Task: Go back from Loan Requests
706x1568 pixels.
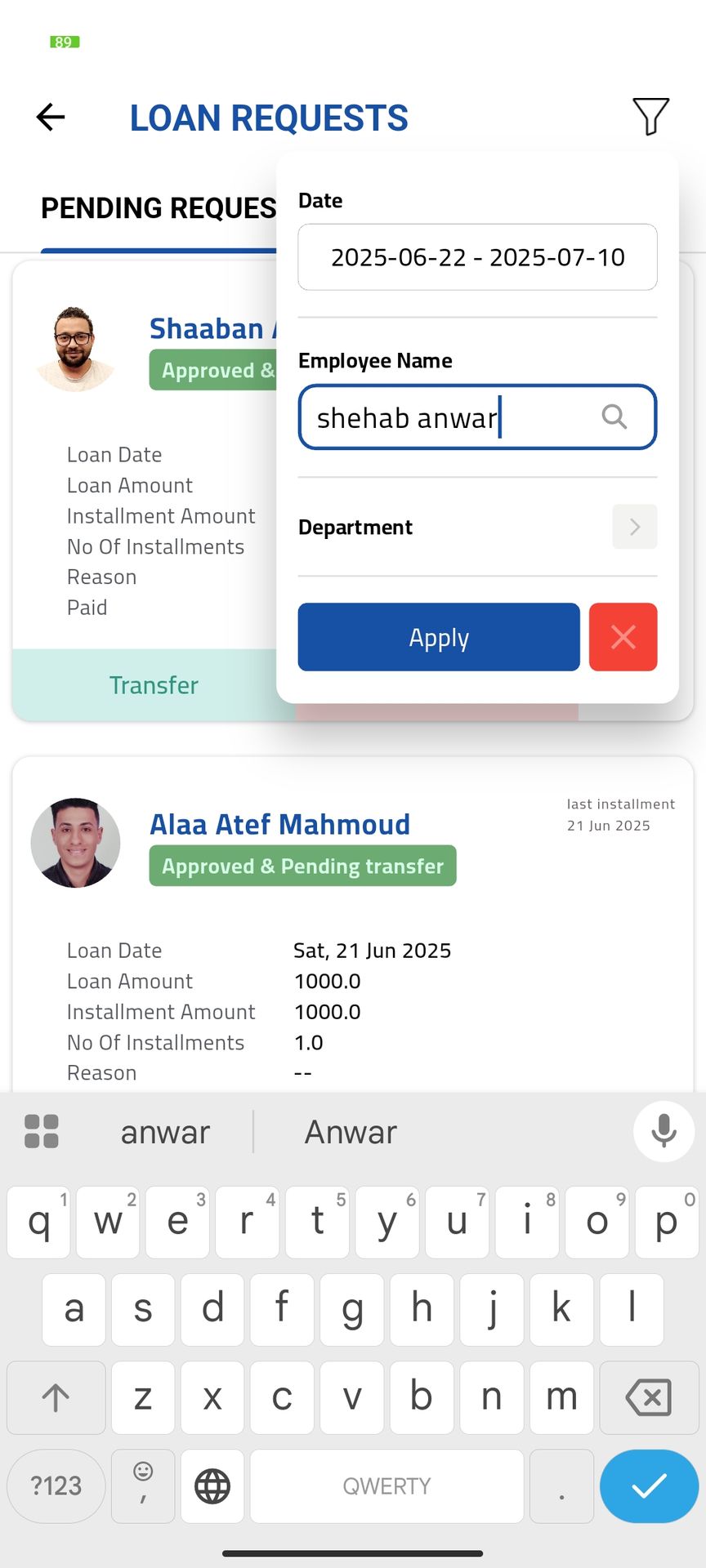Action: (51, 117)
